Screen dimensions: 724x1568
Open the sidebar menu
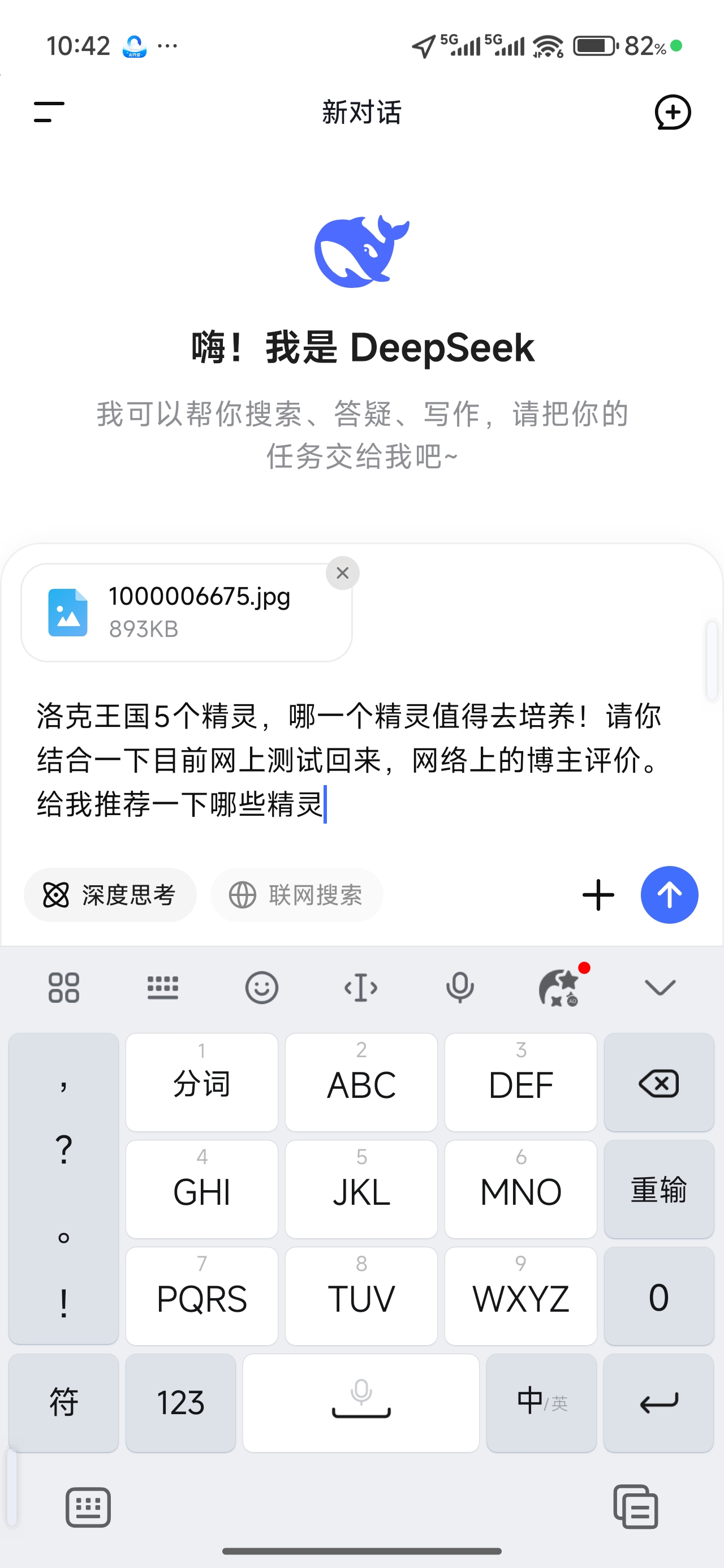coord(49,112)
